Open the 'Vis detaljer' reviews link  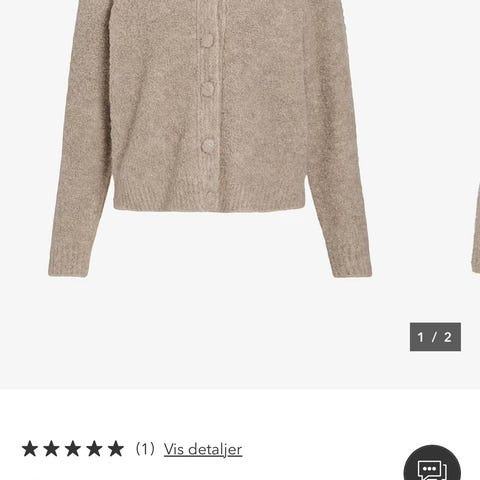203,449
